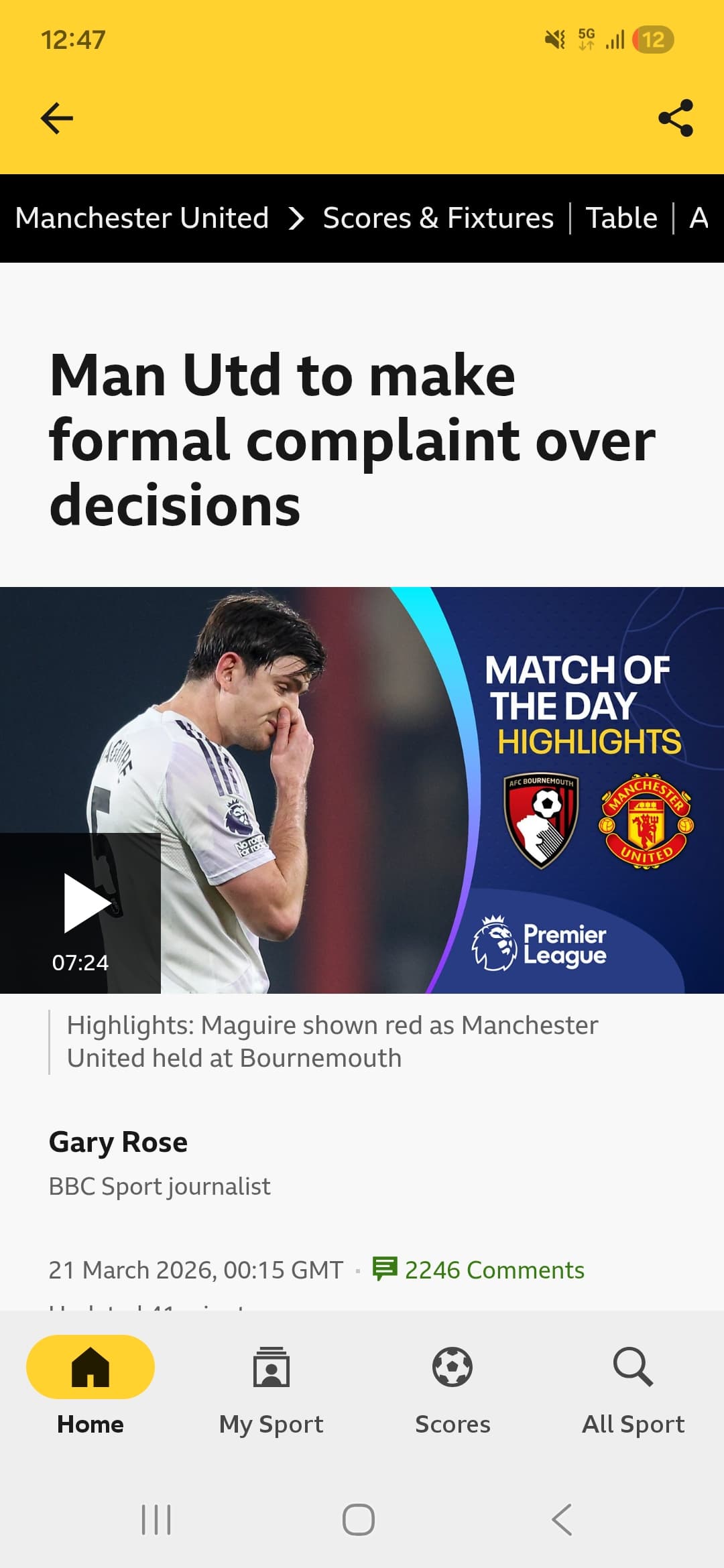Open the Table link
This screenshot has width=724, height=1568.
(x=621, y=218)
